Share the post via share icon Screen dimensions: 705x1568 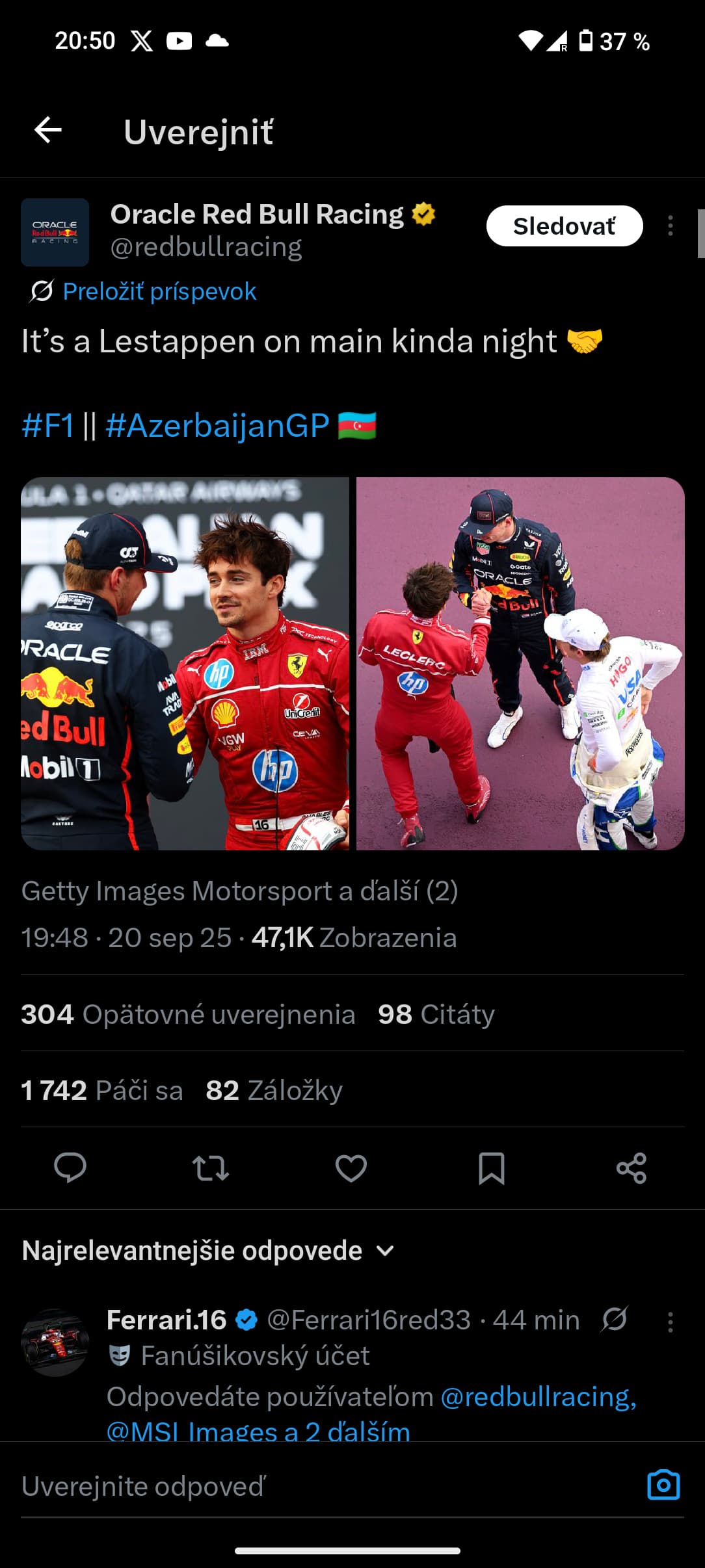[632, 1168]
